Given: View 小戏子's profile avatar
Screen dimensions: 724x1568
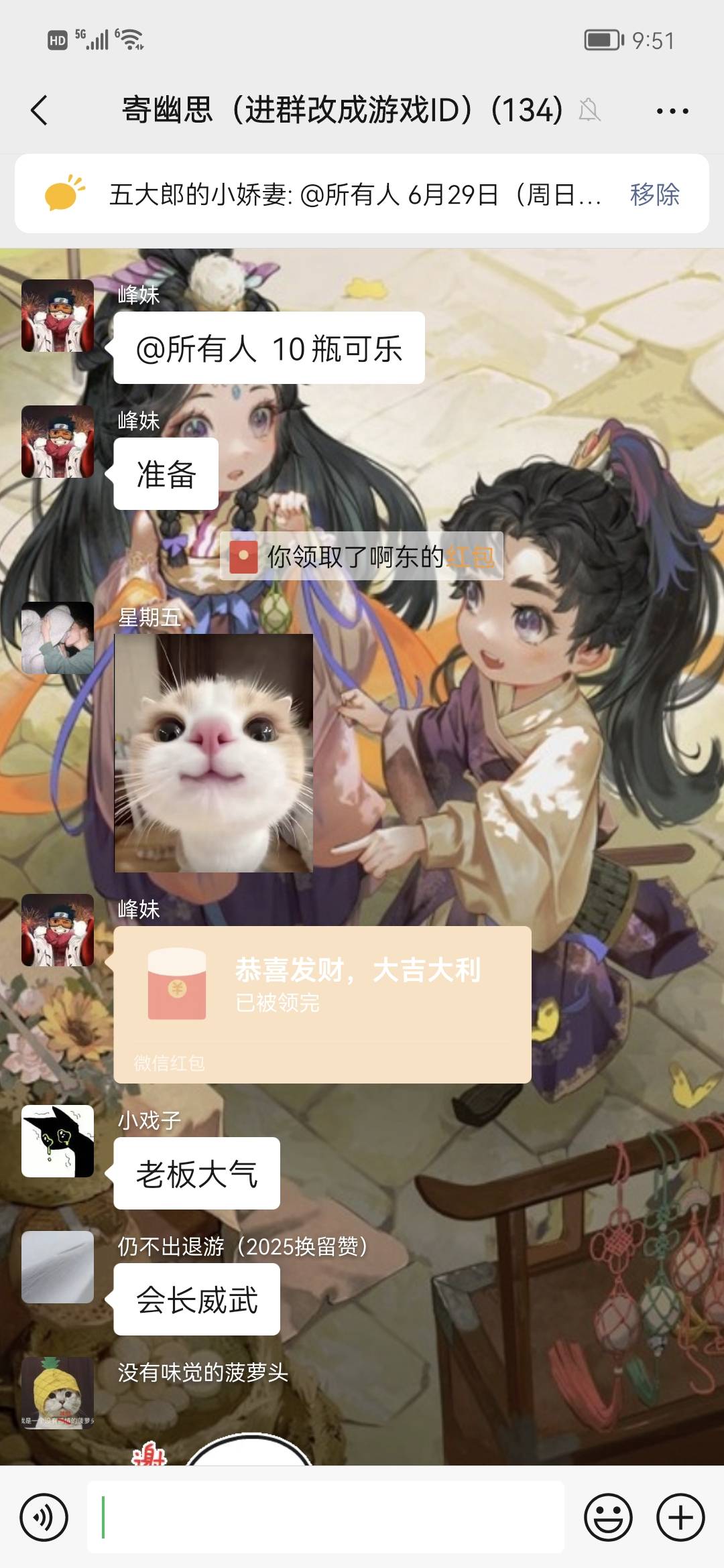Looking at the screenshot, I should click(58, 1141).
